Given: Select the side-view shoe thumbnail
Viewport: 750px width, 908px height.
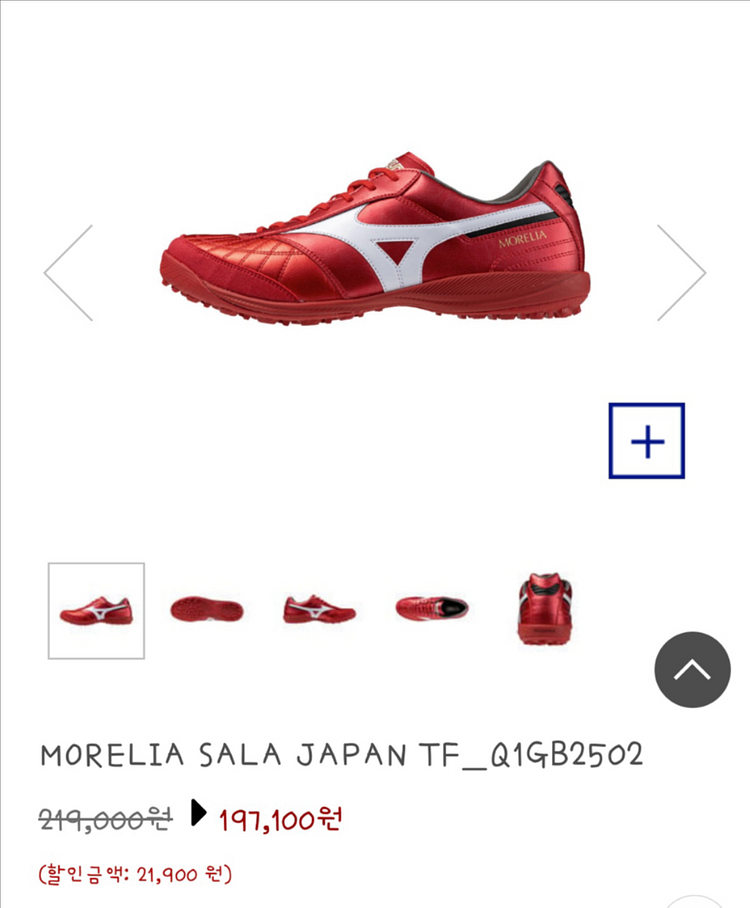Looking at the screenshot, I should point(96,610).
